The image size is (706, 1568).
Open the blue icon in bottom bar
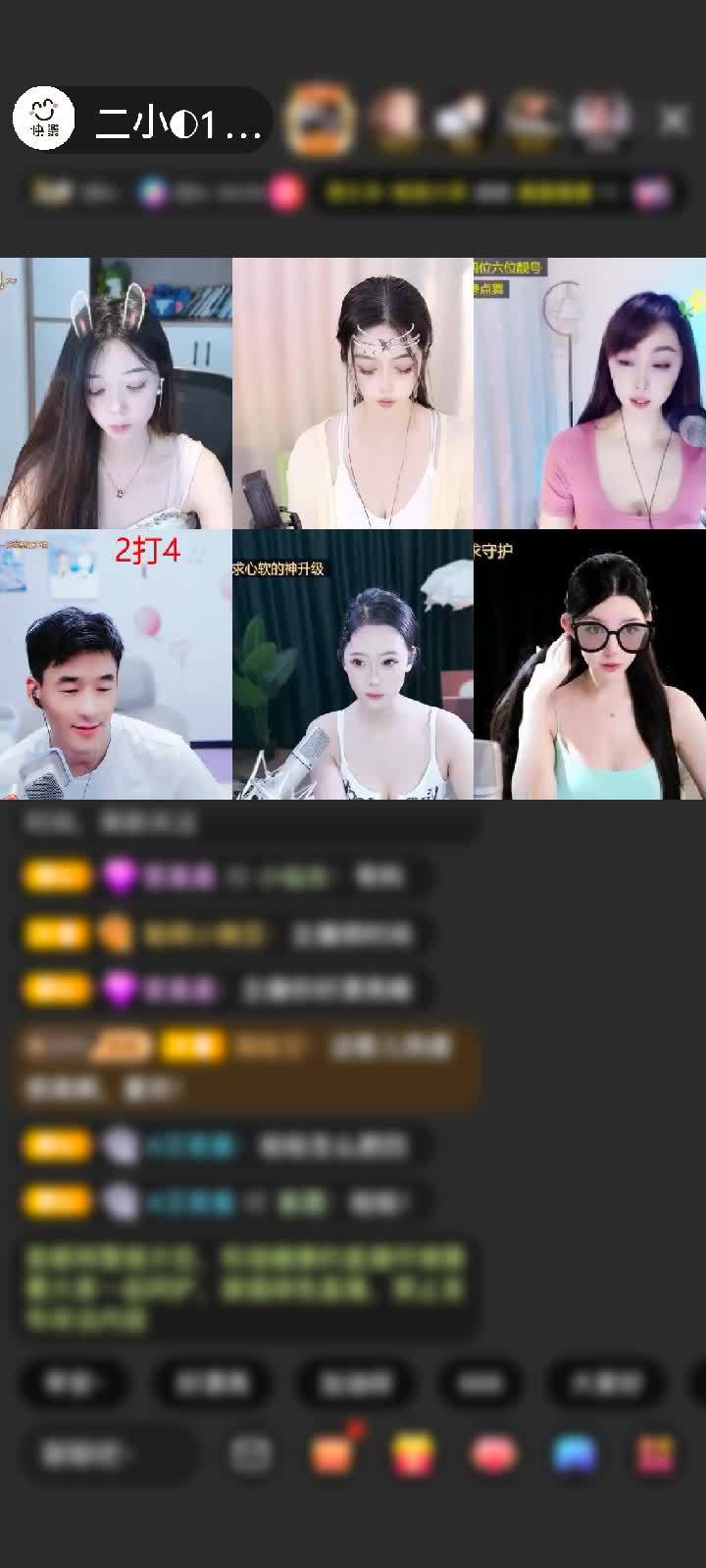click(x=575, y=1453)
